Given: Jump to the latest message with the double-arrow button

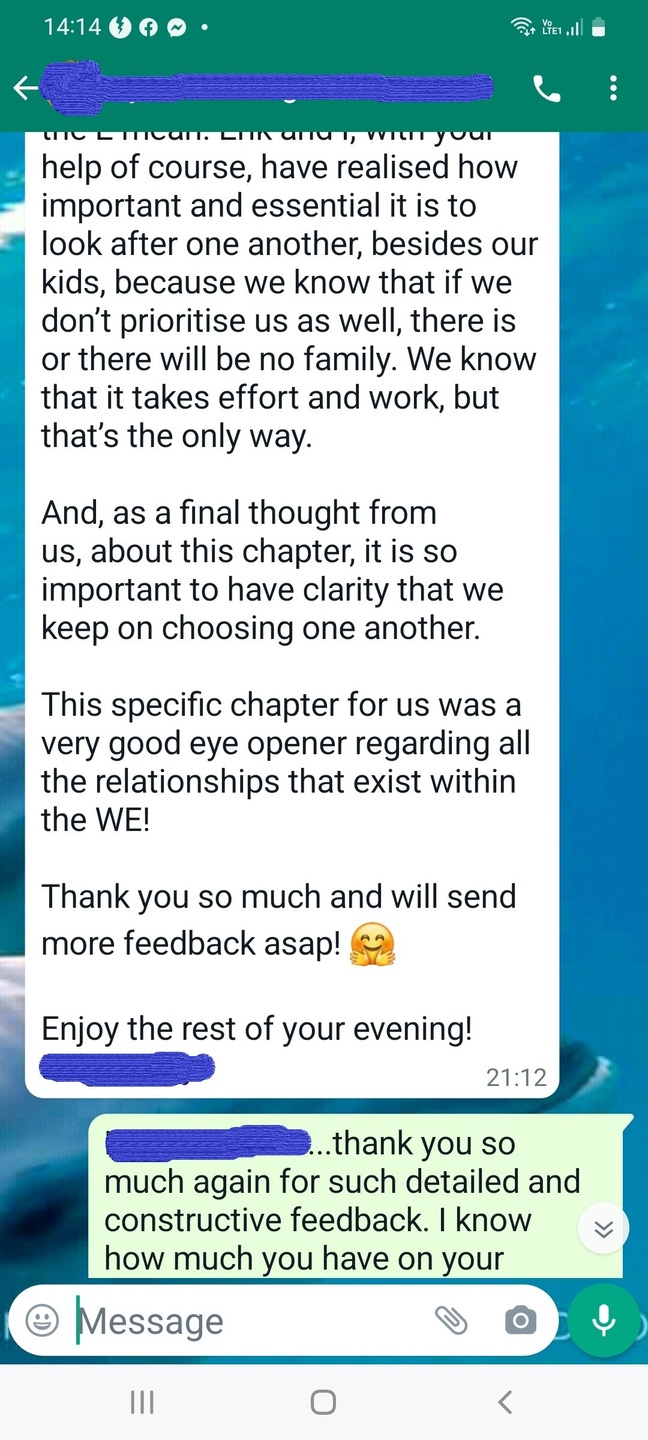Looking at the screenshot, I should pos(604,1229).
